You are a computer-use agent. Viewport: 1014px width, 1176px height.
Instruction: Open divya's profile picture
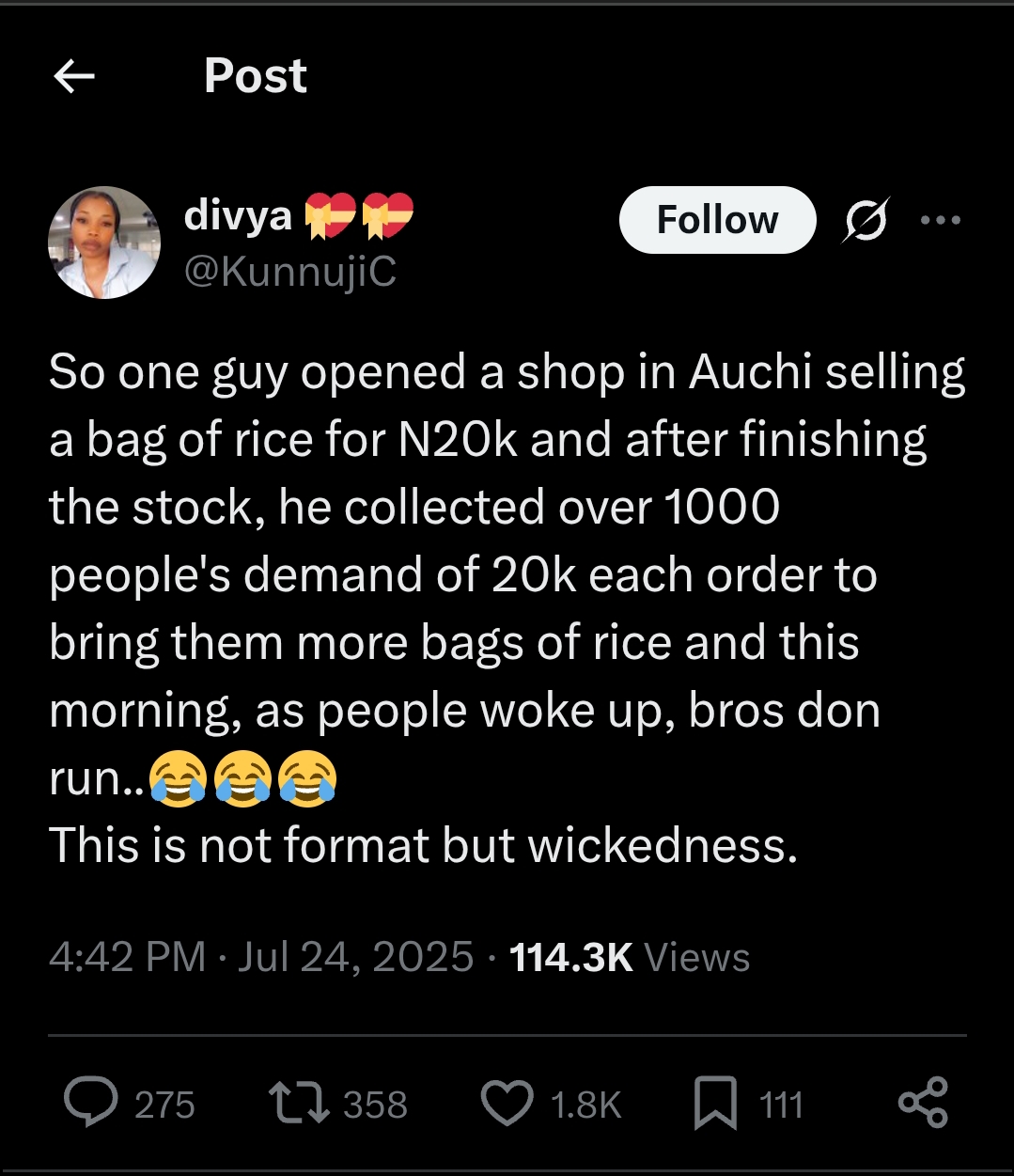click(x=104, y=243)
